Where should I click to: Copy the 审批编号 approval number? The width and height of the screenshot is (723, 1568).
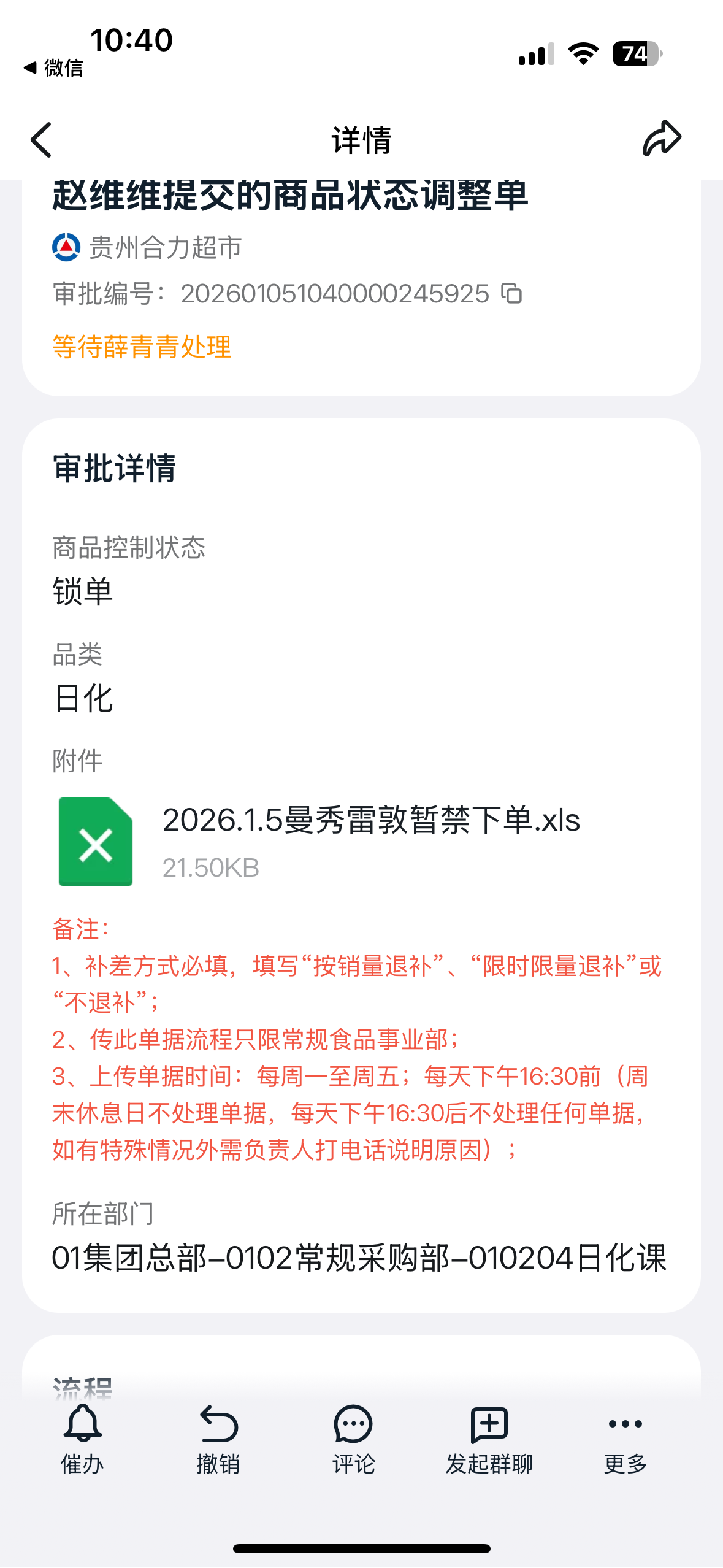[511, 294]
